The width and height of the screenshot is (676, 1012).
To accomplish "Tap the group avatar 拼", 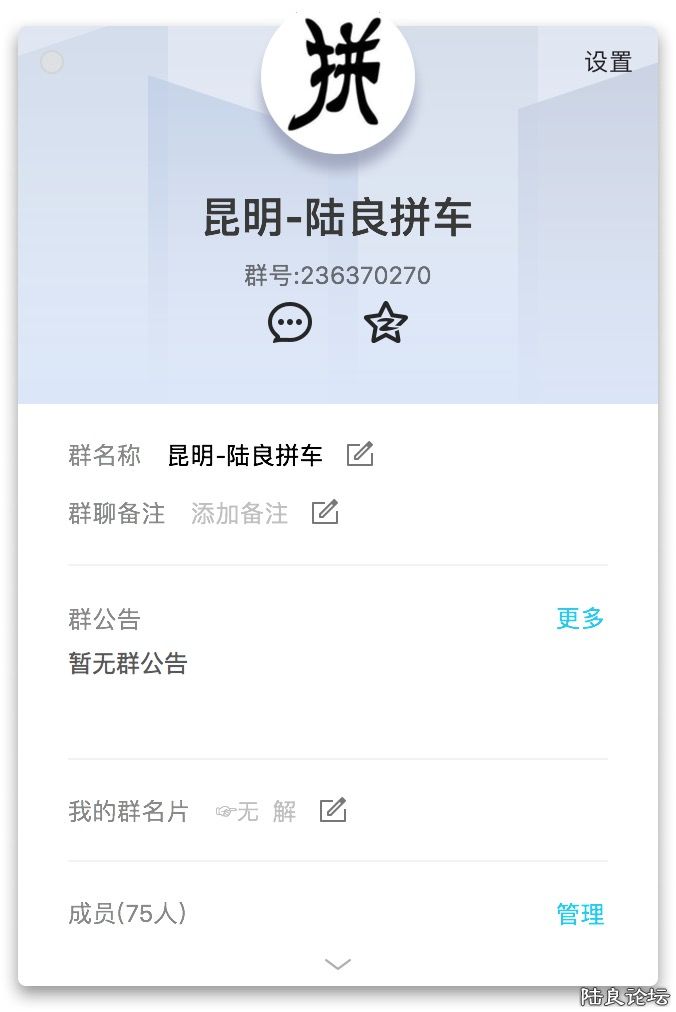I will (337, 80).
